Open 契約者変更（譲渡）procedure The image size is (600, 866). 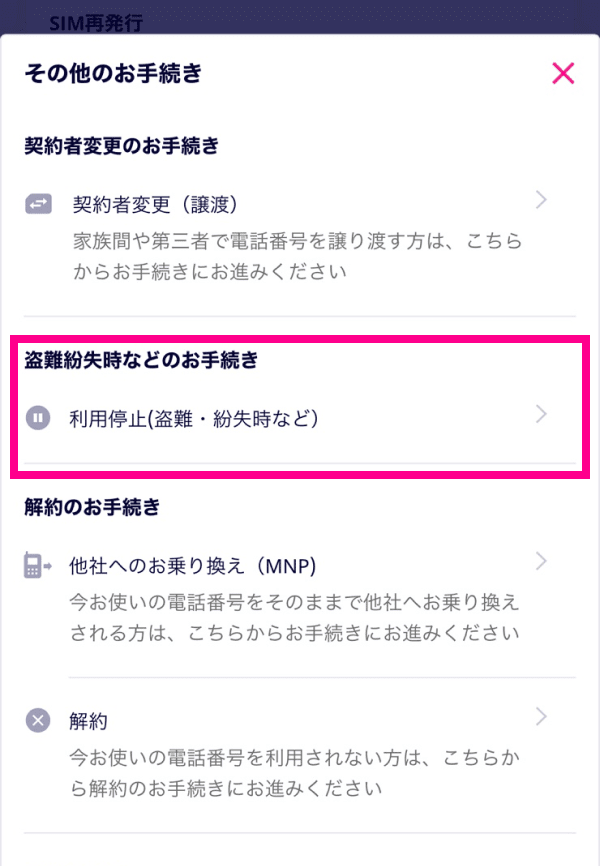coord(300,204)
